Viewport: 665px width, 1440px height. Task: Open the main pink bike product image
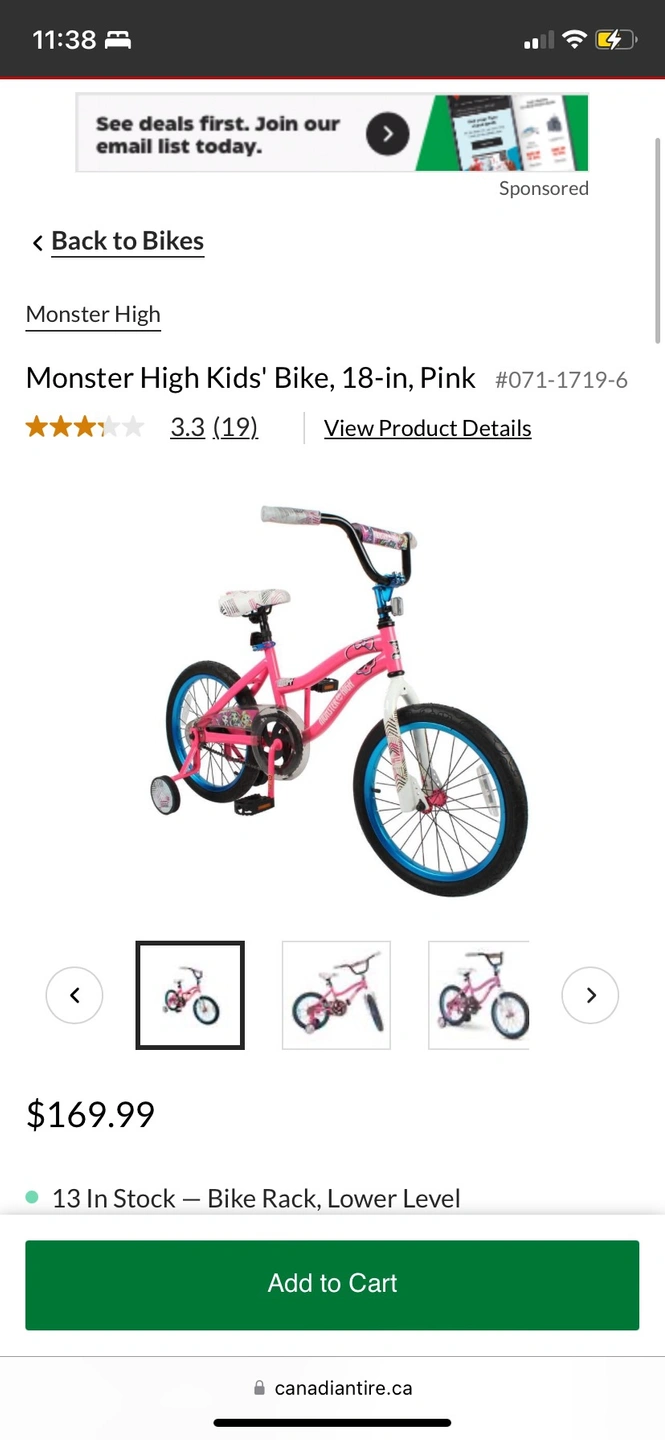[338, 700]
